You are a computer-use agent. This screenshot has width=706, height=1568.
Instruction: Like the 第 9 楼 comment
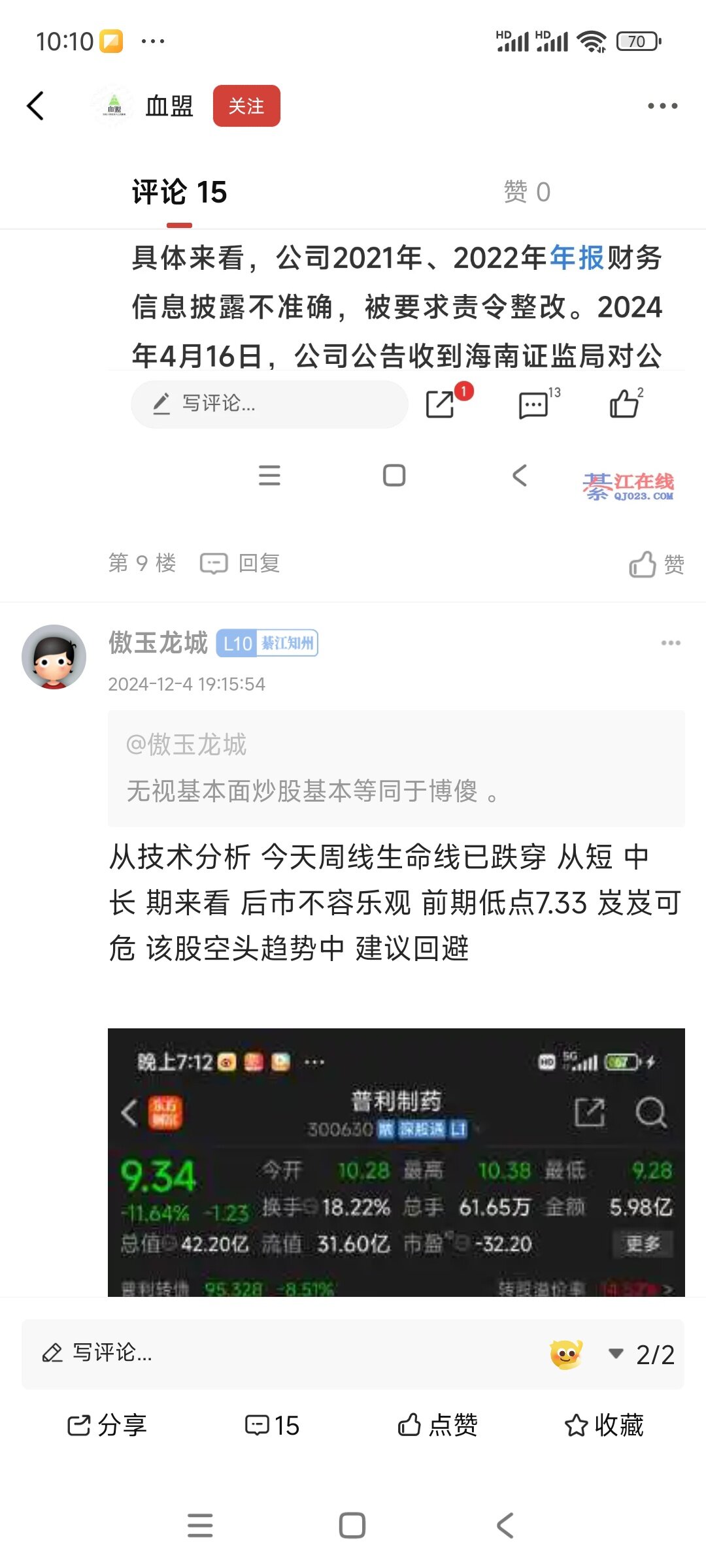(x=656, y=564)
